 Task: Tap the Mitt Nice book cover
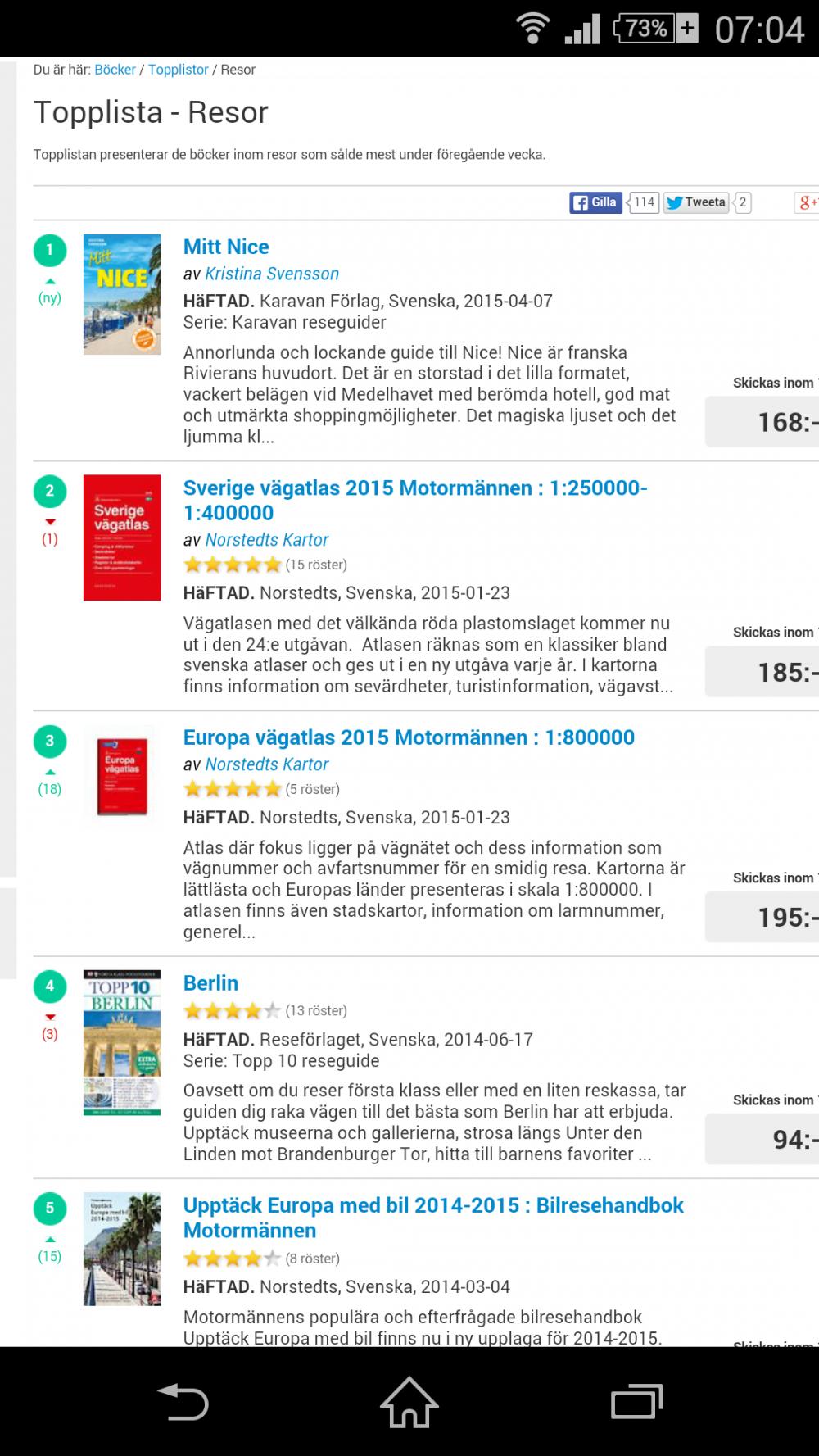(122, 294)
